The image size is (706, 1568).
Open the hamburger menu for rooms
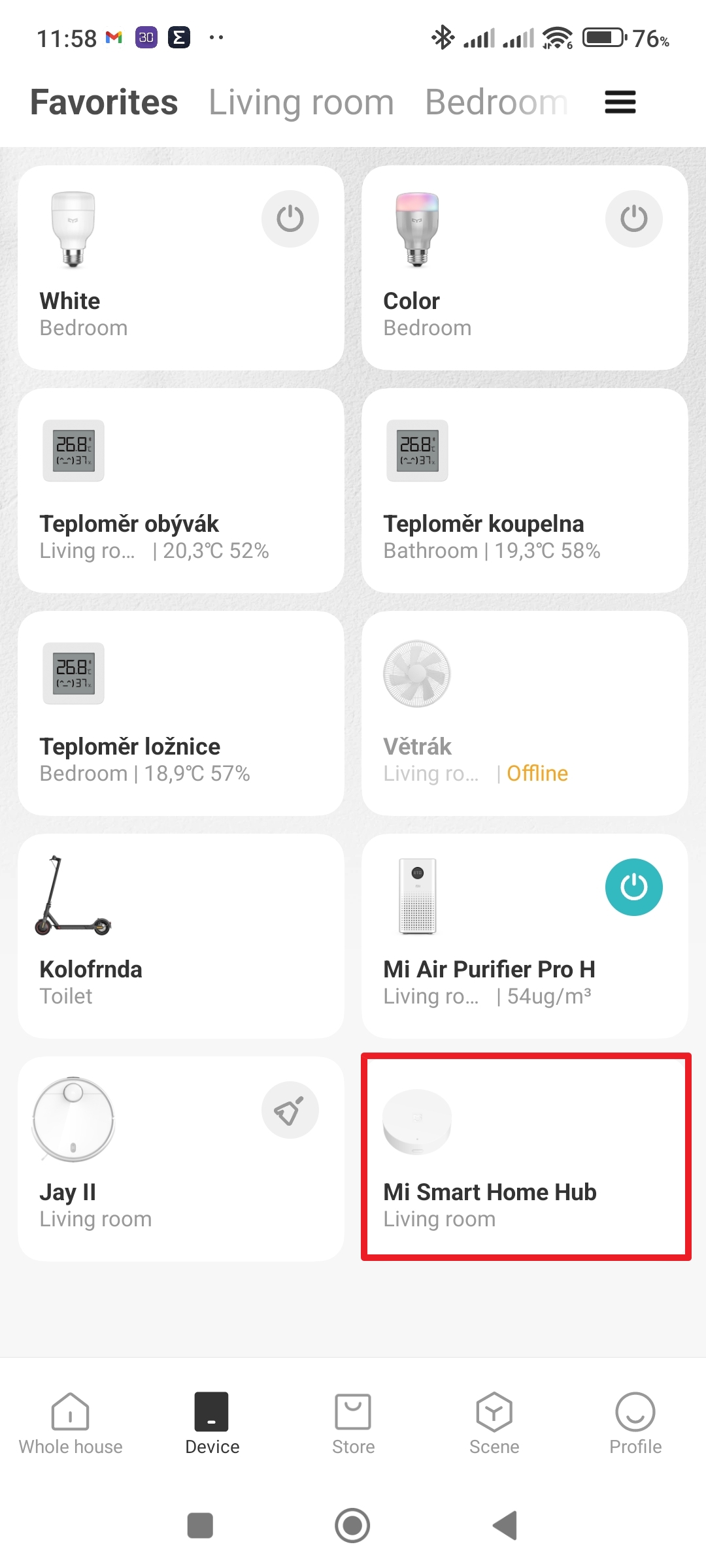coord(620,102)
